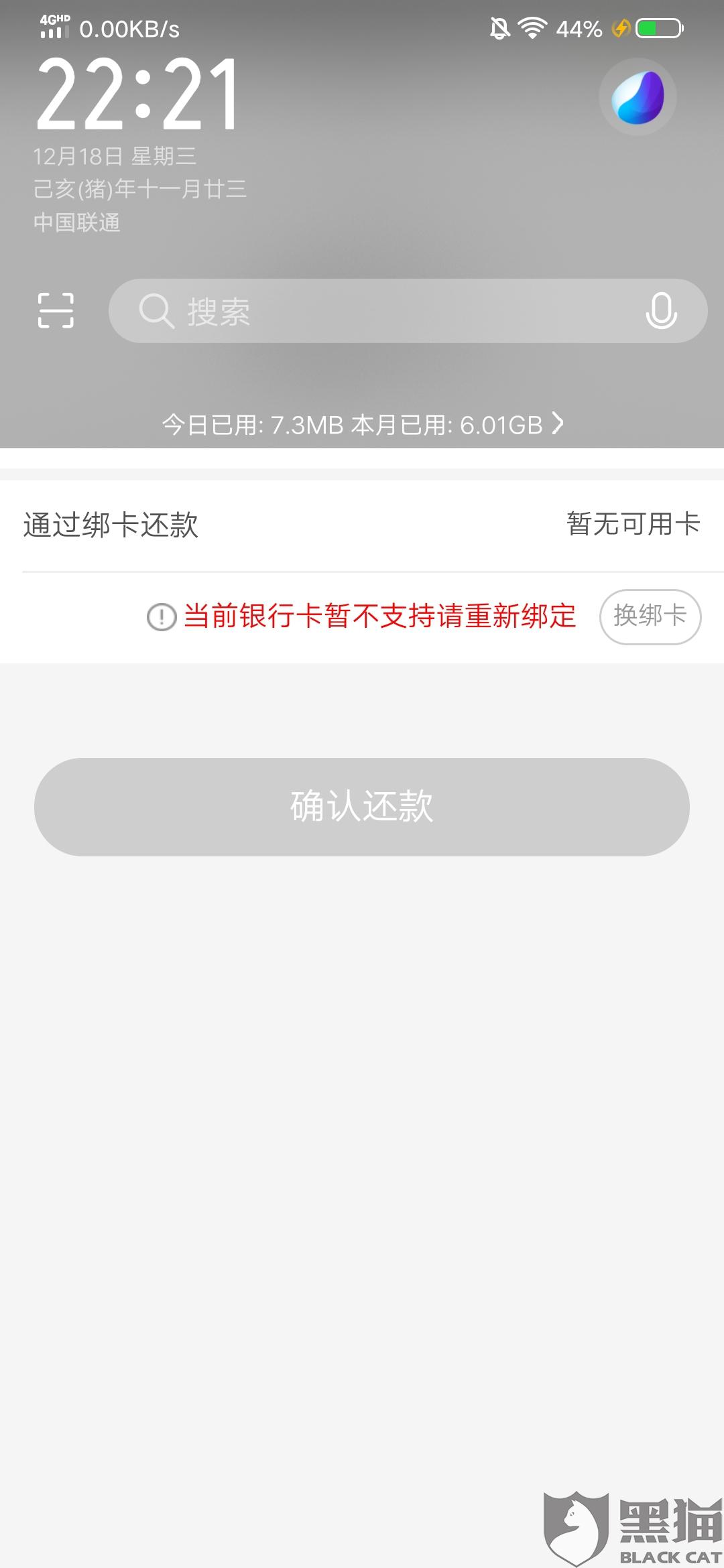The image size is (724, 1568).
Task: Tap 确认还款 to confirm repayment
Action: pos(362,807)
